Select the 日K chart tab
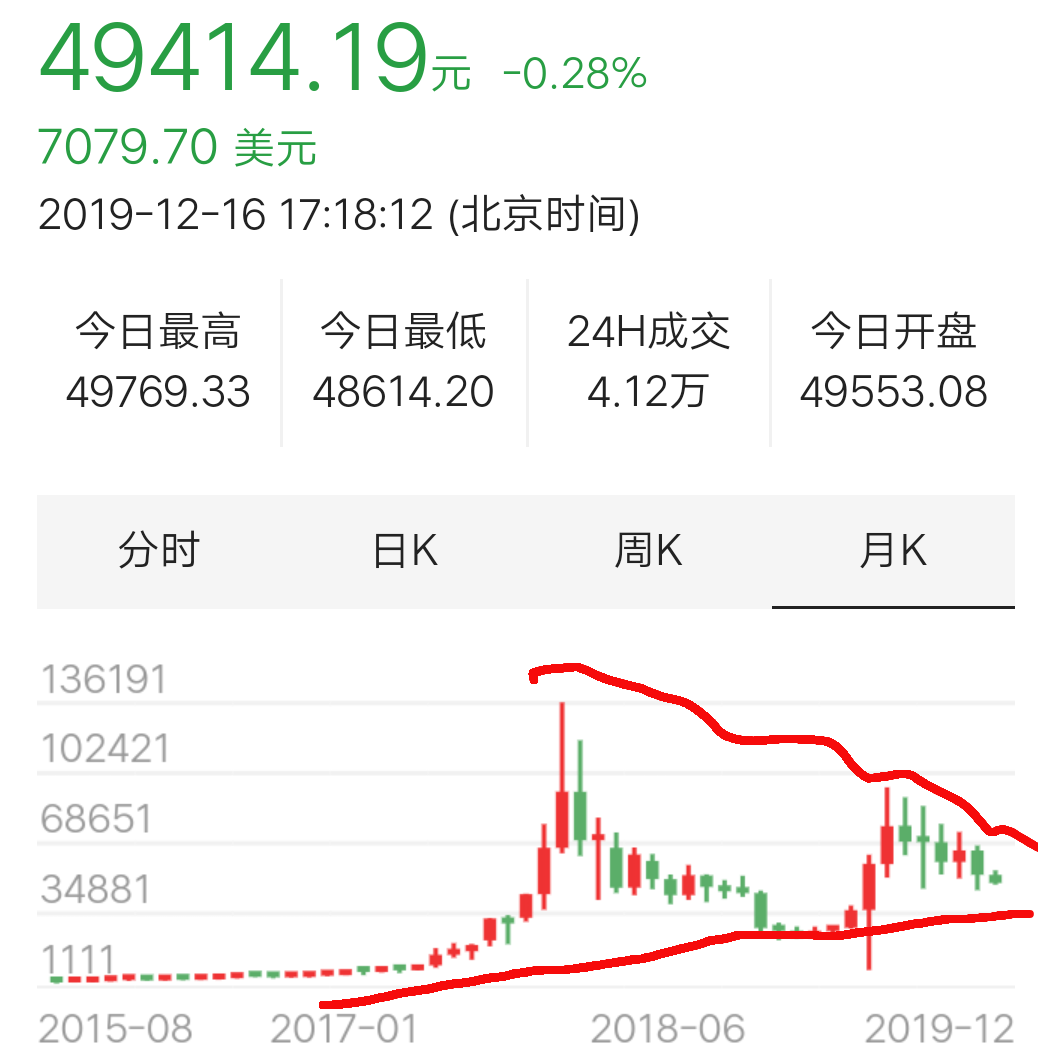 coord(405,551)
